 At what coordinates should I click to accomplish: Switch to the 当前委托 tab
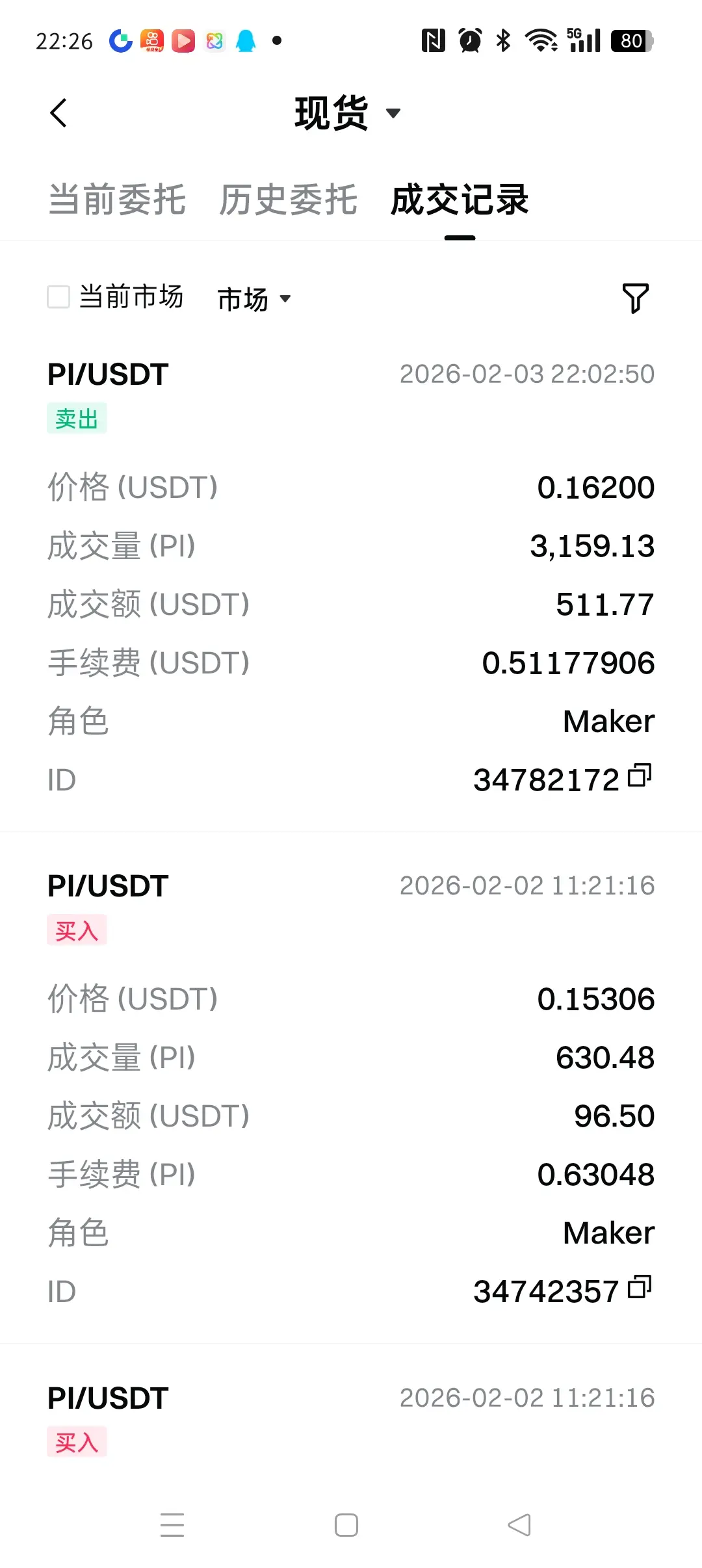[x=117, y=200]
